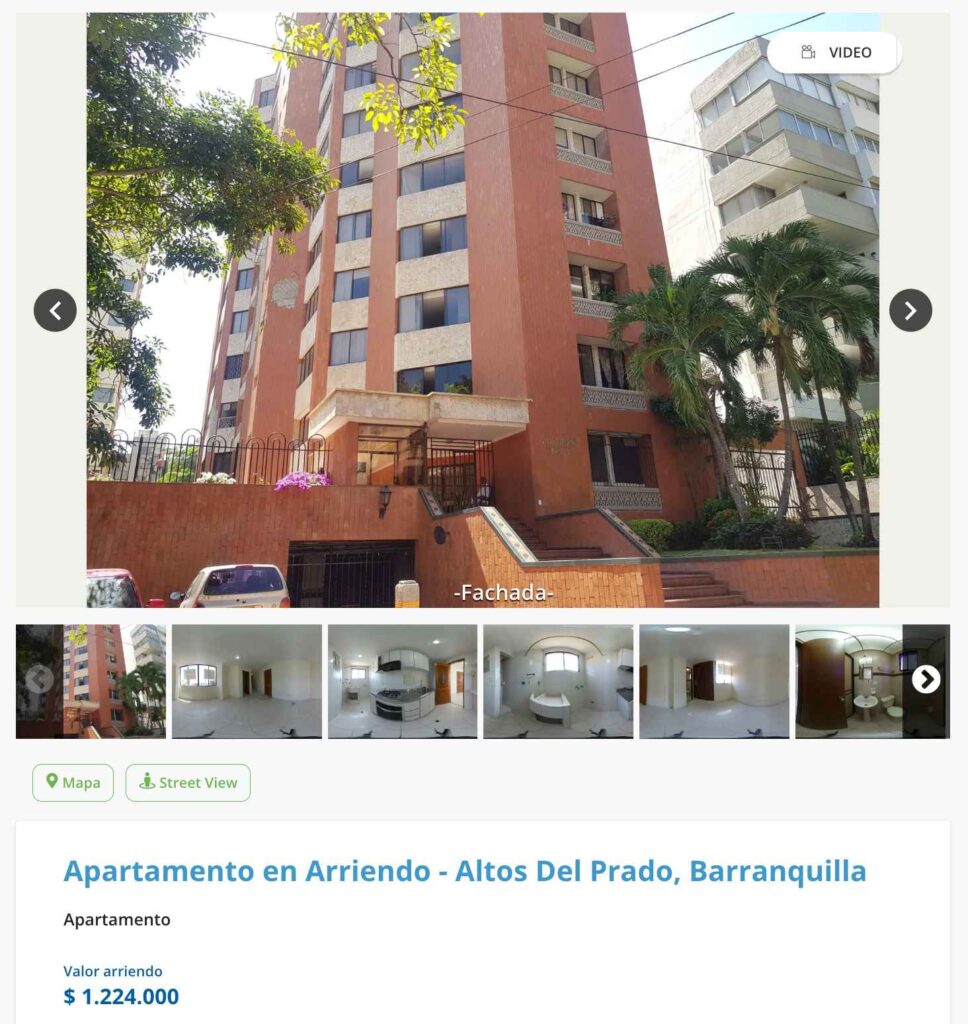Show the previous main photo
Screen dimensions: 968x1024
[x=55, y=311]
